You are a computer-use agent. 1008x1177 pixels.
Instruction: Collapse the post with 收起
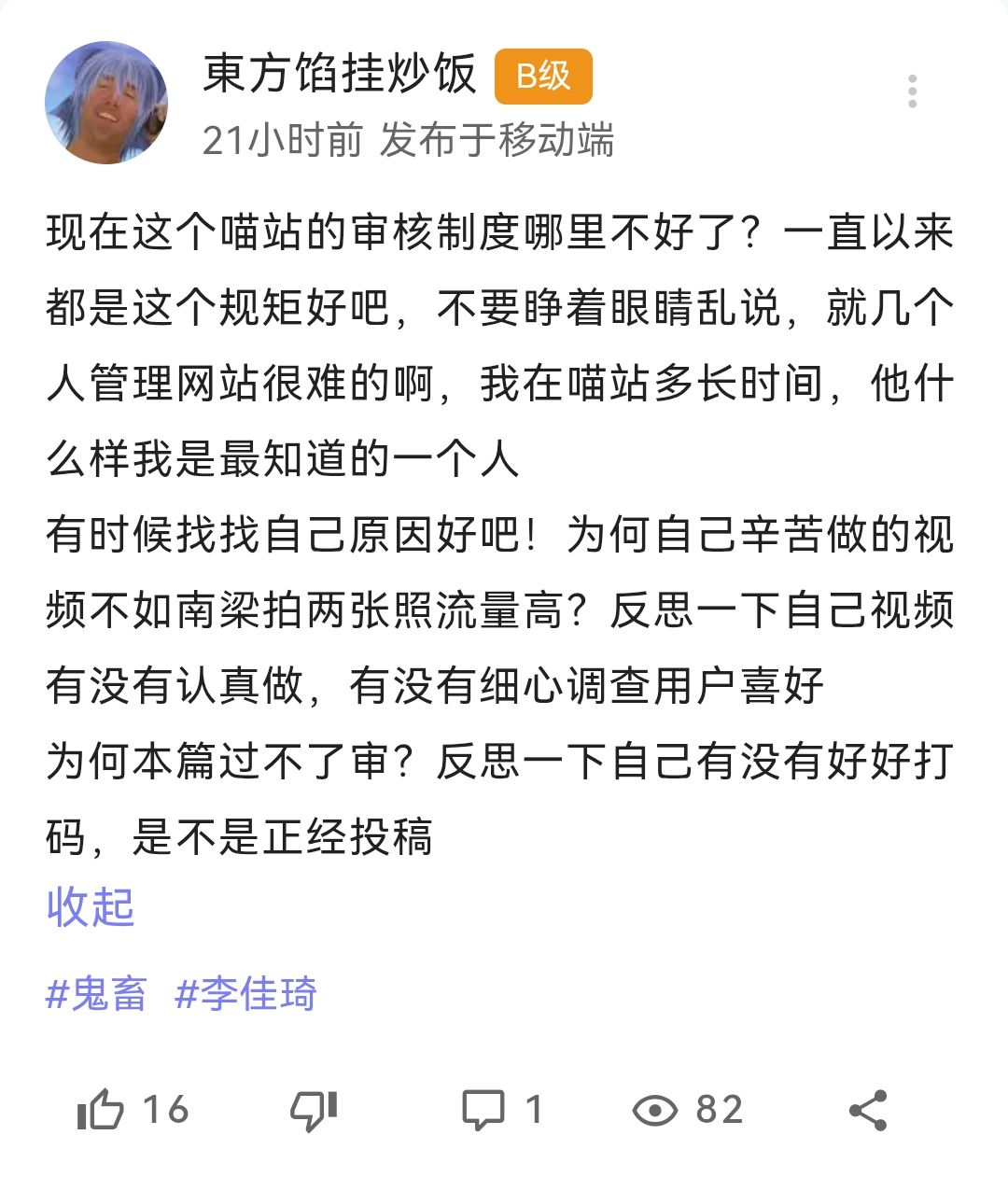click(91, 907)
